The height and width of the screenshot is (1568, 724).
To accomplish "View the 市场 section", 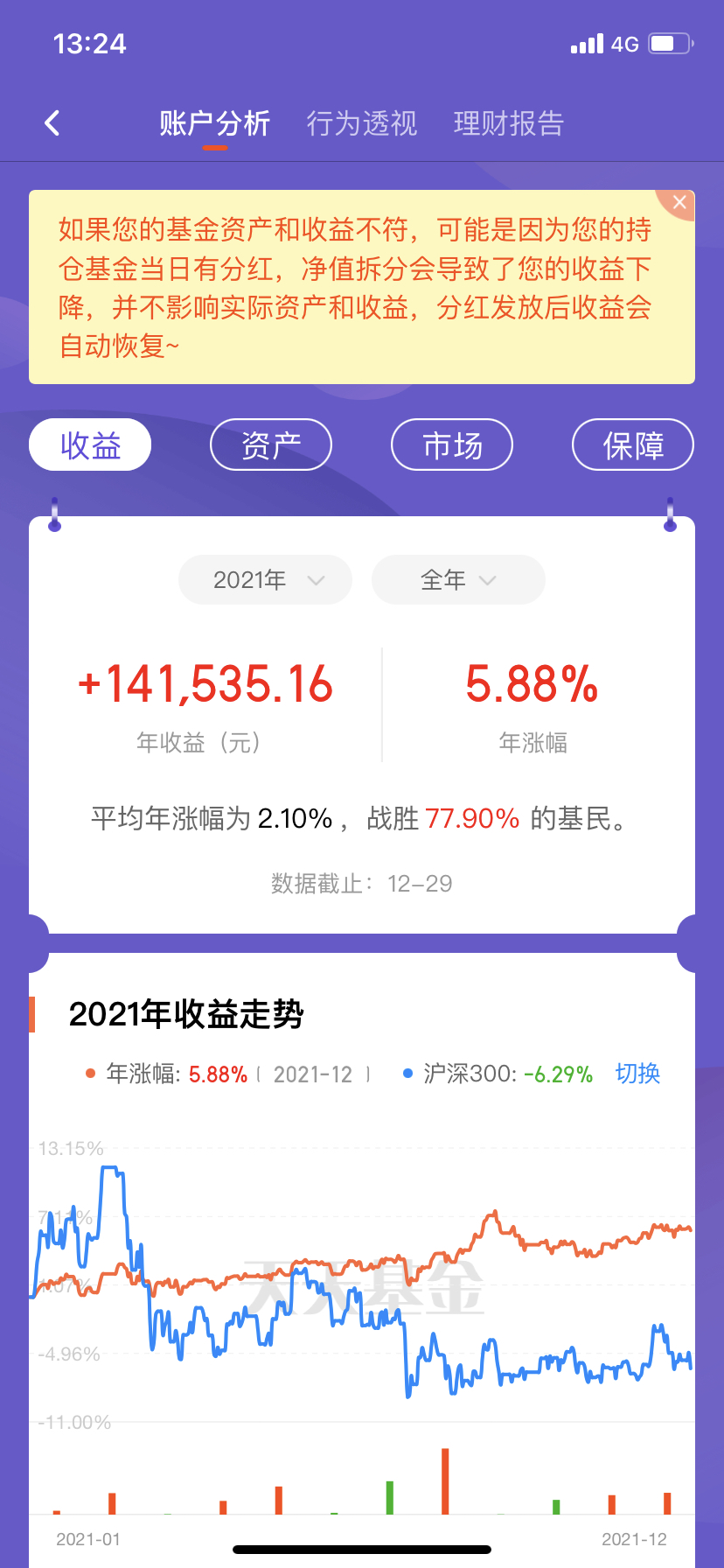I will pyautogui.click(x=452, y=445).
